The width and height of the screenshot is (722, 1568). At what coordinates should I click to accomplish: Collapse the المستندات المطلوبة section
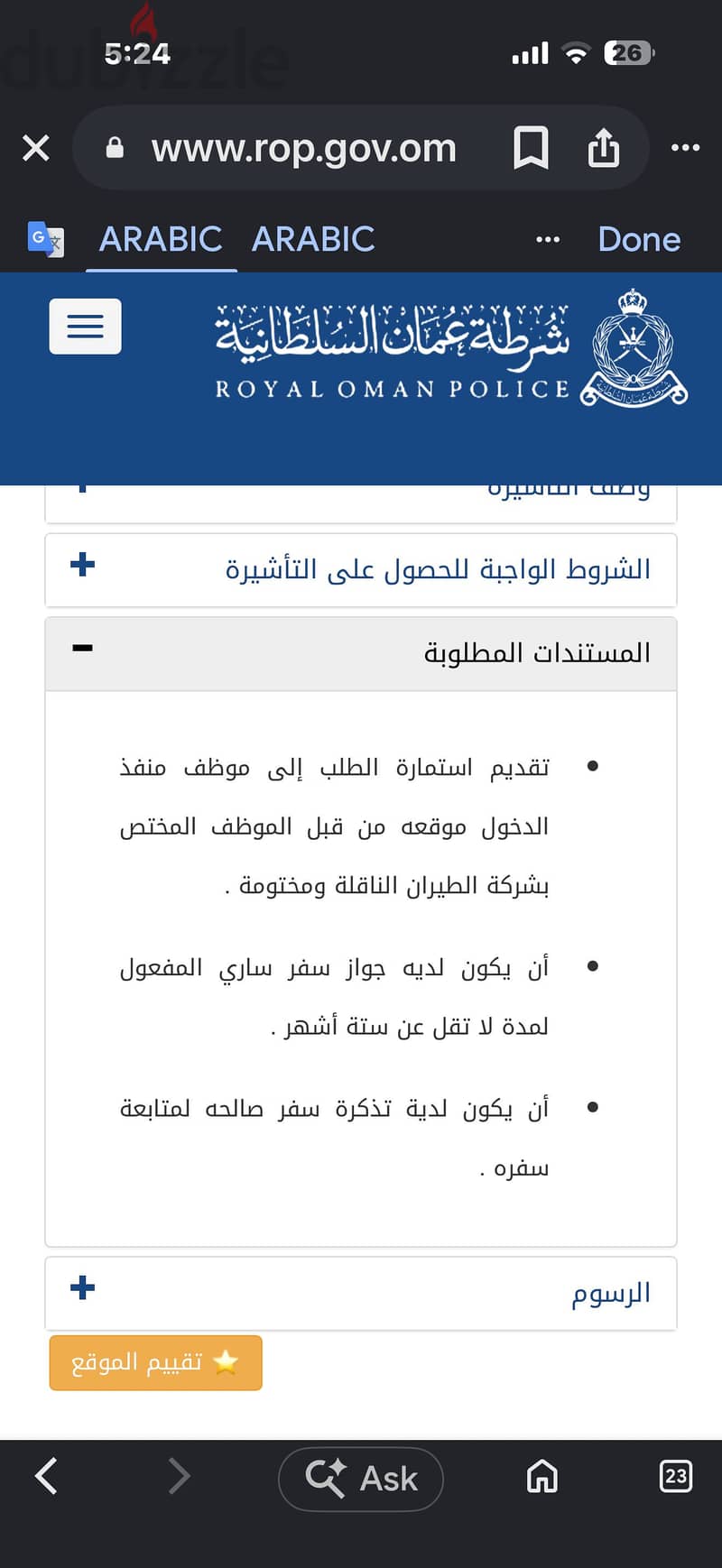[361, 653]
